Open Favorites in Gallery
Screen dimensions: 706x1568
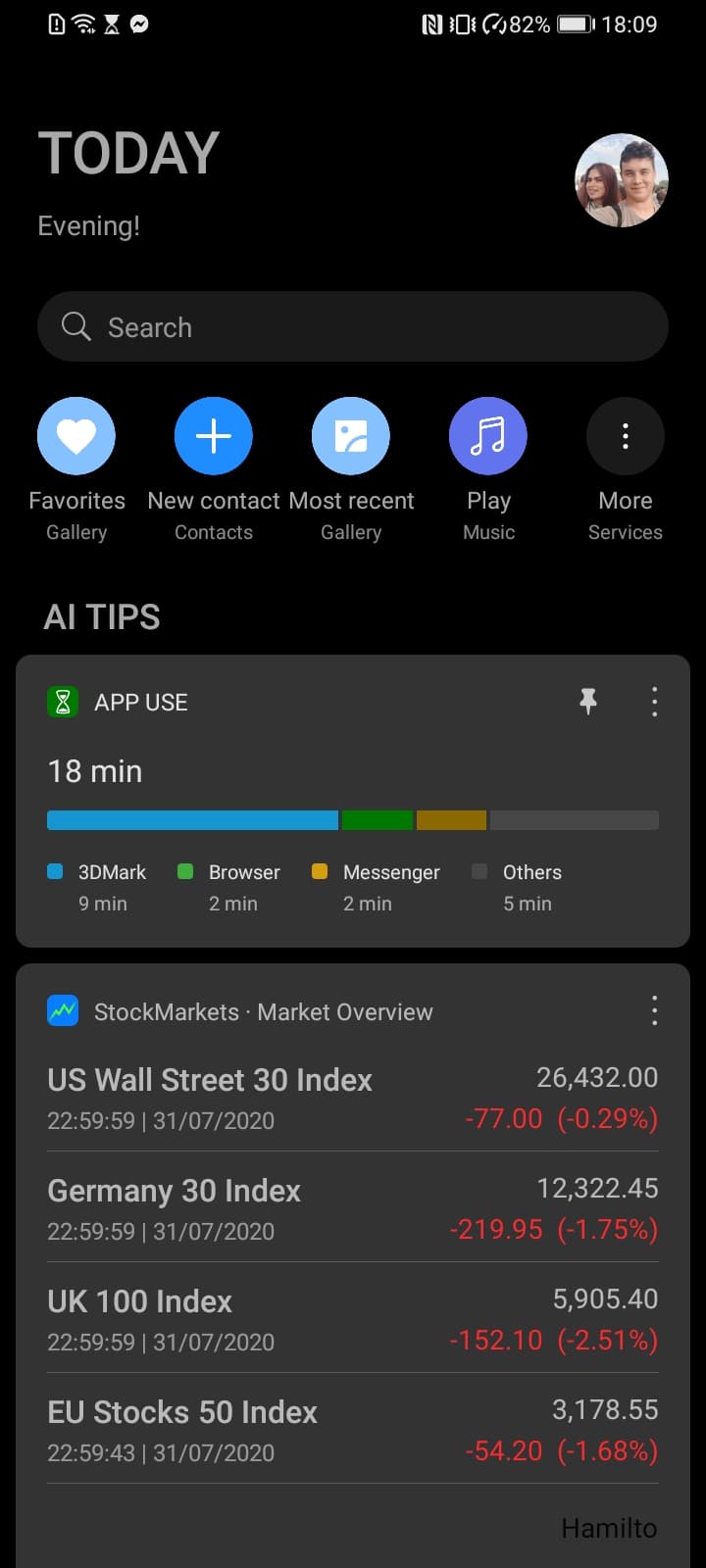click(76, 436)
